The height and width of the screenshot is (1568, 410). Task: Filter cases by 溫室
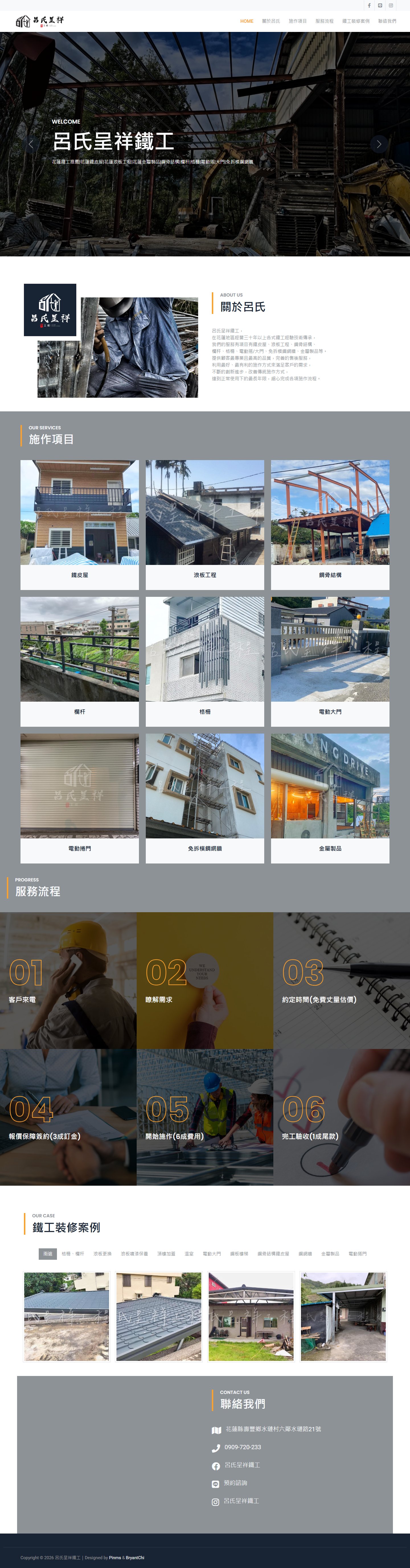[x=188, y=1254]
